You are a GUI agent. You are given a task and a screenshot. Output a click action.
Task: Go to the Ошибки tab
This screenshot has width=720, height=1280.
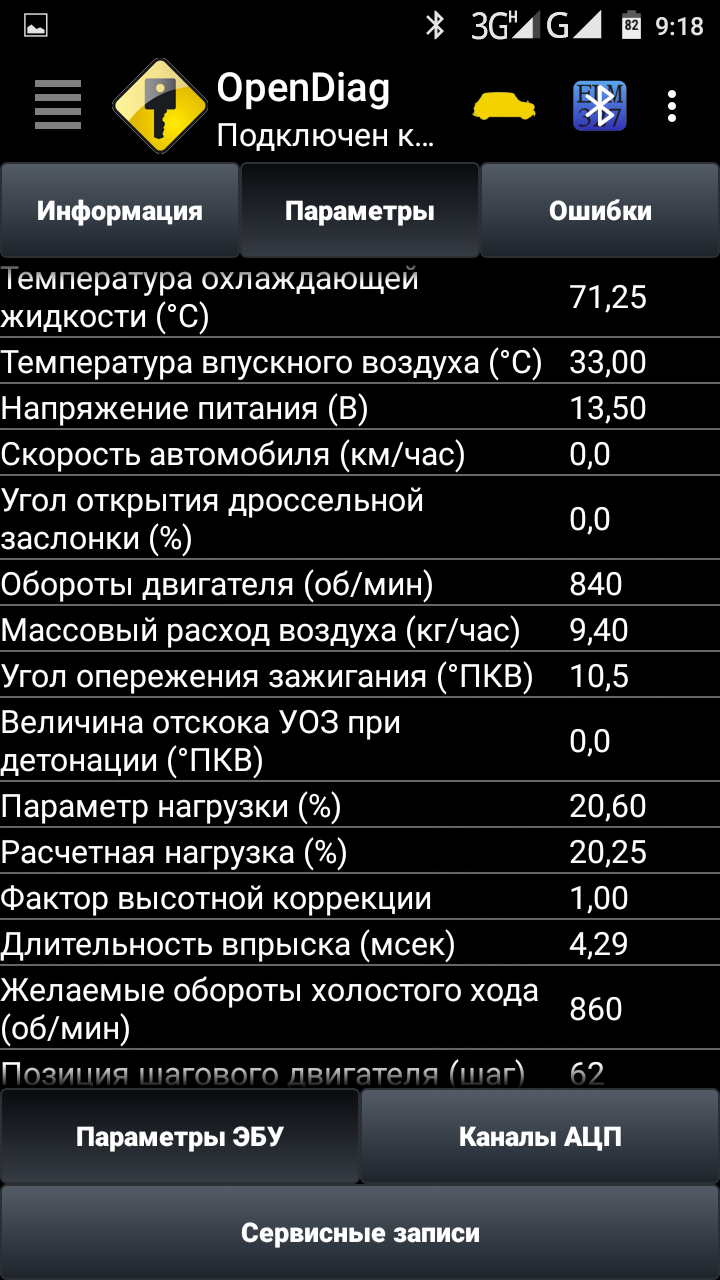tap(600, 211)
